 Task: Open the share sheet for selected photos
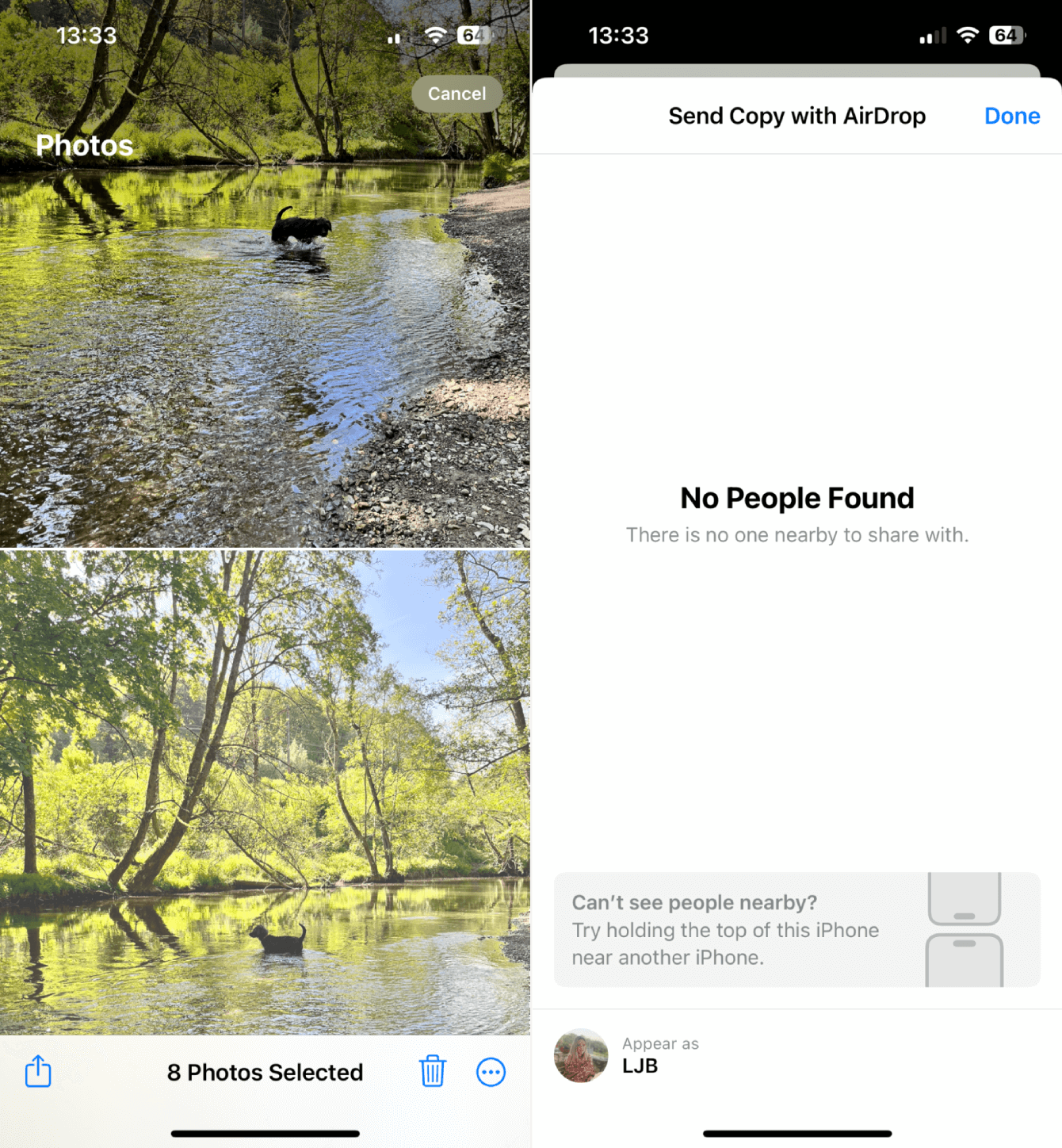click(38, 1071)
